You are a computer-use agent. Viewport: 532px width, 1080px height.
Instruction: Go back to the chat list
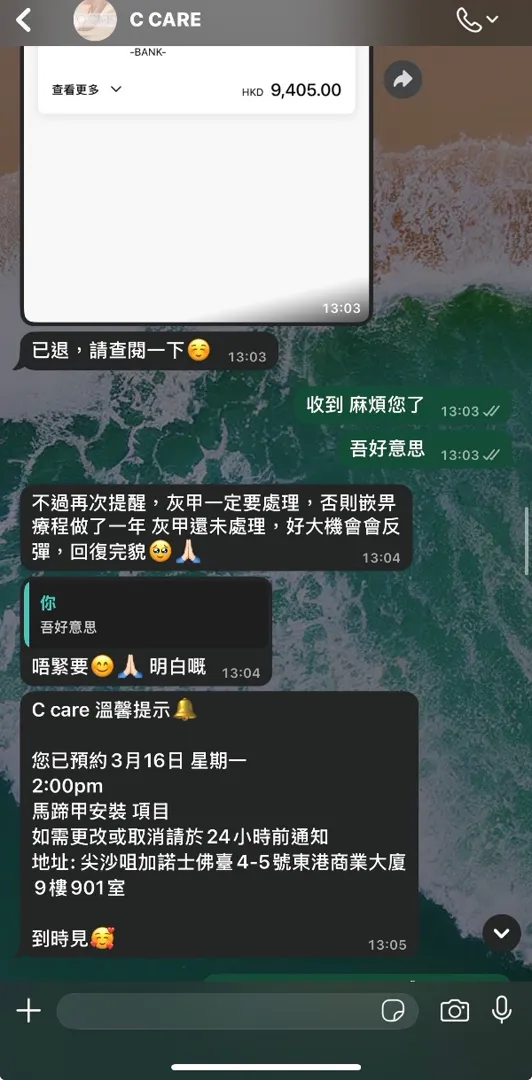click(23, 20)
